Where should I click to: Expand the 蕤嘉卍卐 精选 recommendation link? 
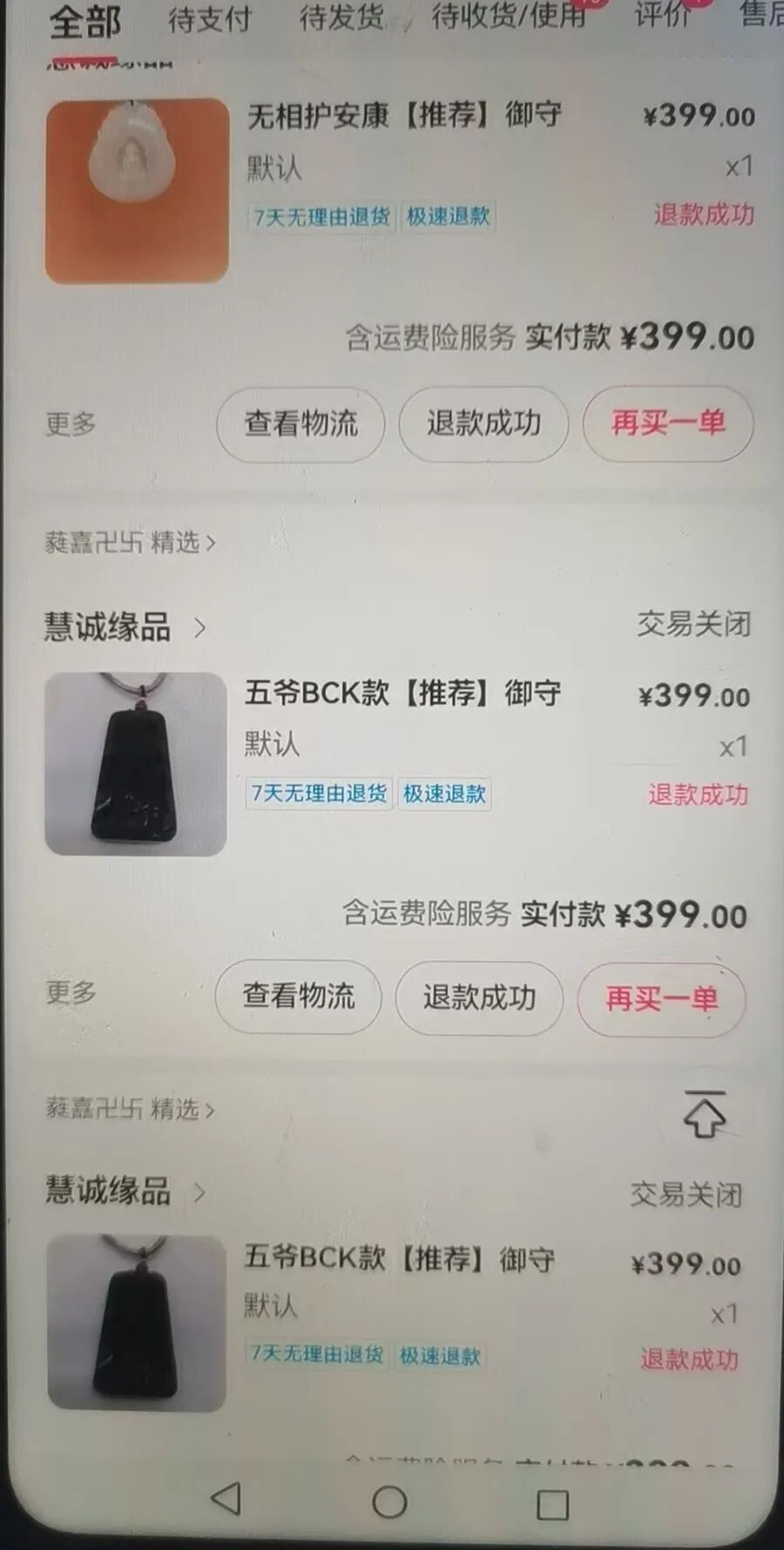point(131,542)
